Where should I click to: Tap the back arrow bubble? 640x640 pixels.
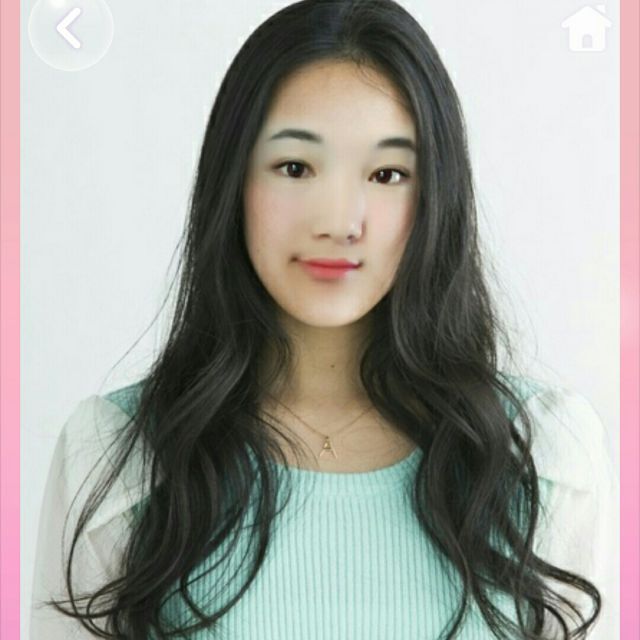click(69, 29)
